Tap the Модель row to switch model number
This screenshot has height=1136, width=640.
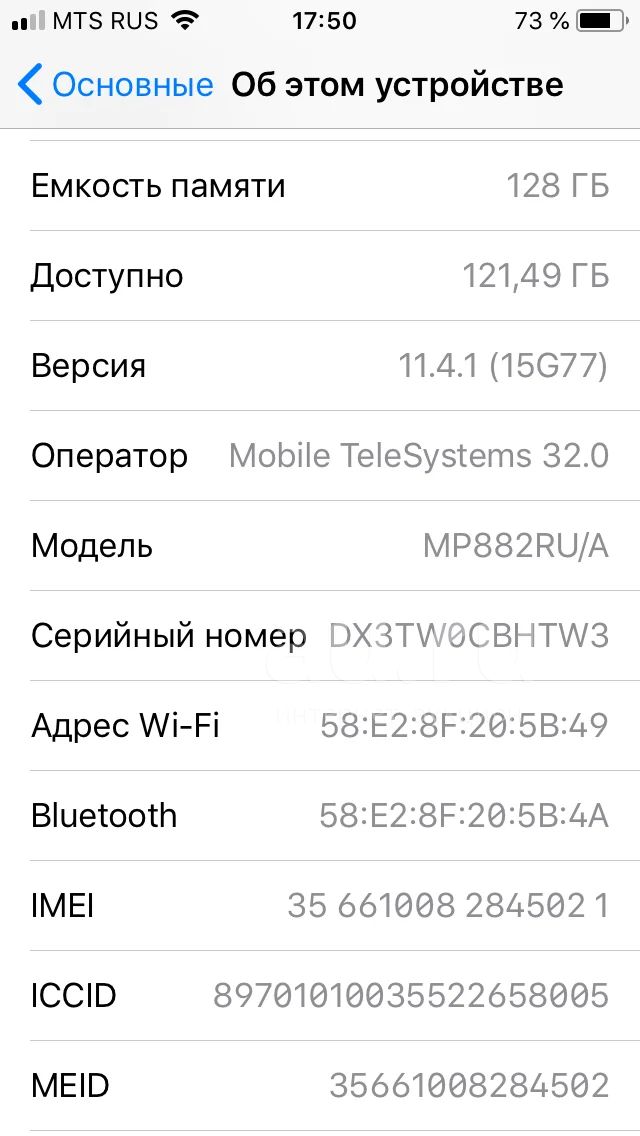coord(320,546)
